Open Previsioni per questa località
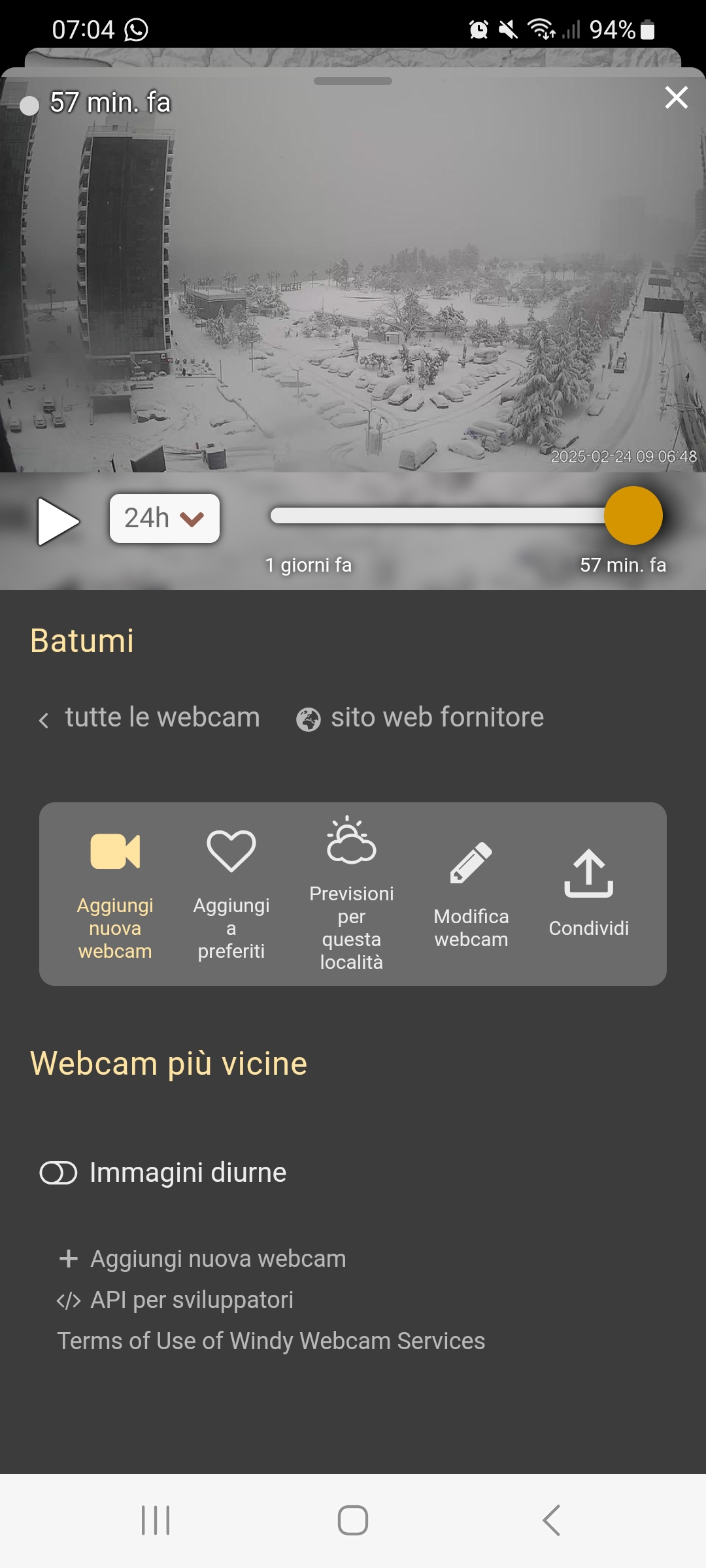 pos(352,892)
